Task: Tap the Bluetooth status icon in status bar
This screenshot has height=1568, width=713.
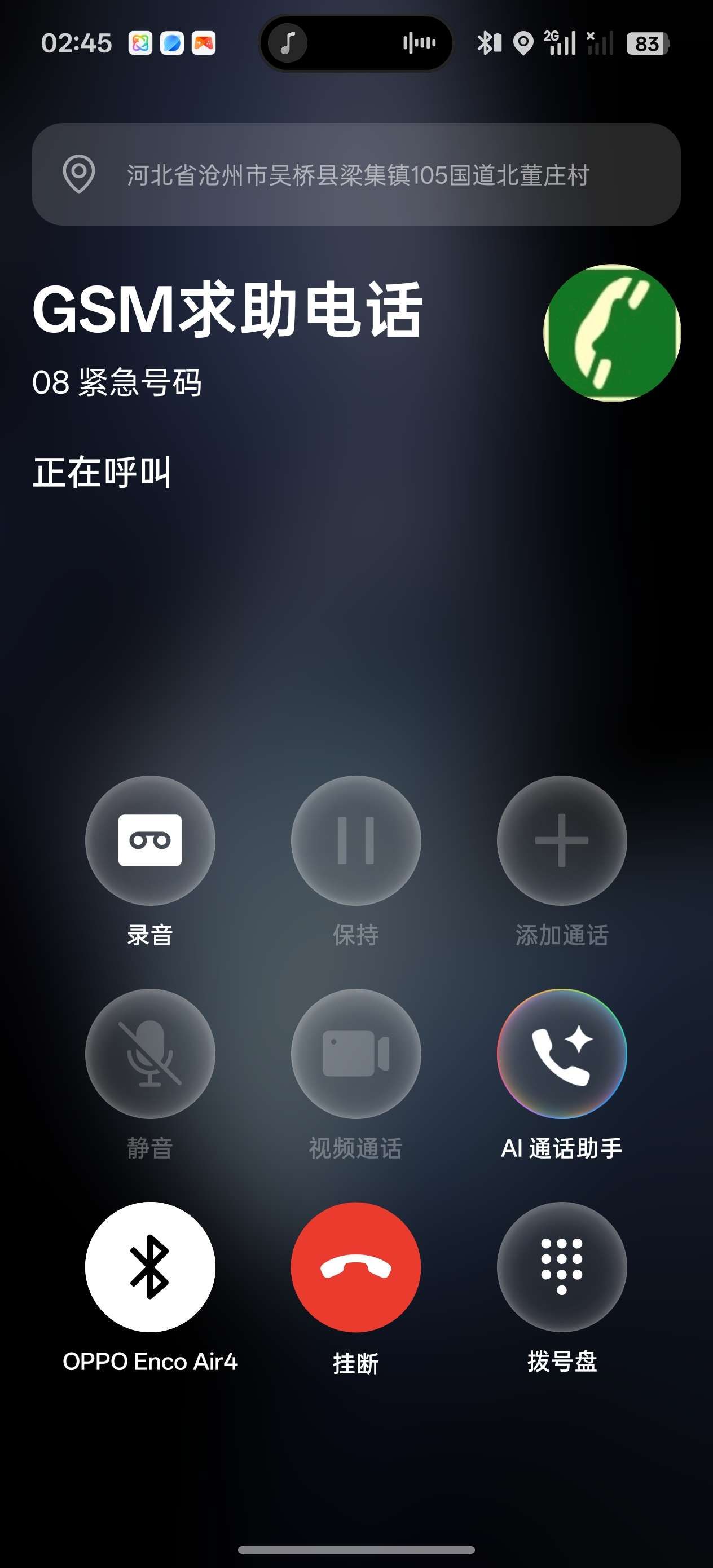Action: (484, 43)
